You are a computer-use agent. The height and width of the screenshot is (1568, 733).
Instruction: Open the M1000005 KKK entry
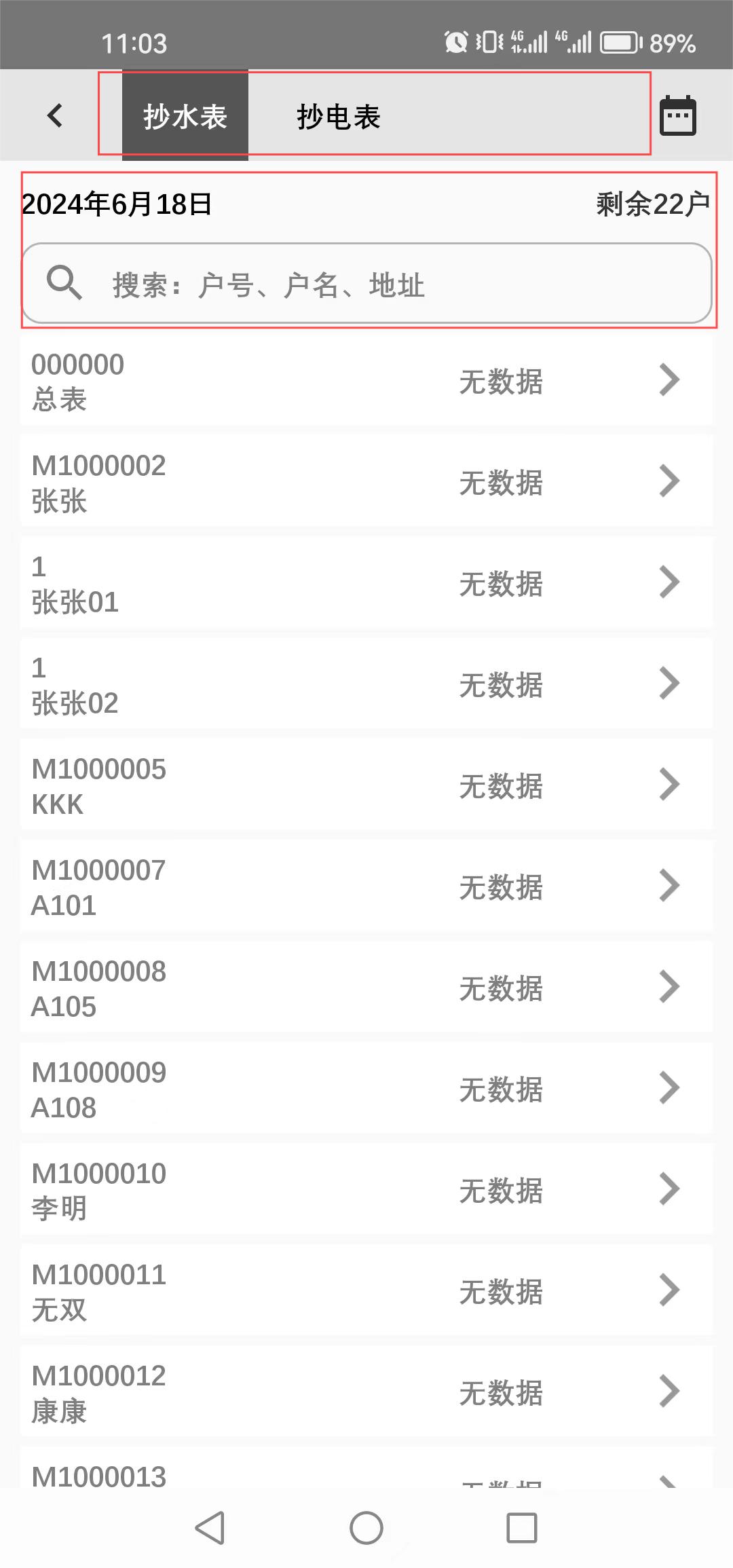coord(366,786)
